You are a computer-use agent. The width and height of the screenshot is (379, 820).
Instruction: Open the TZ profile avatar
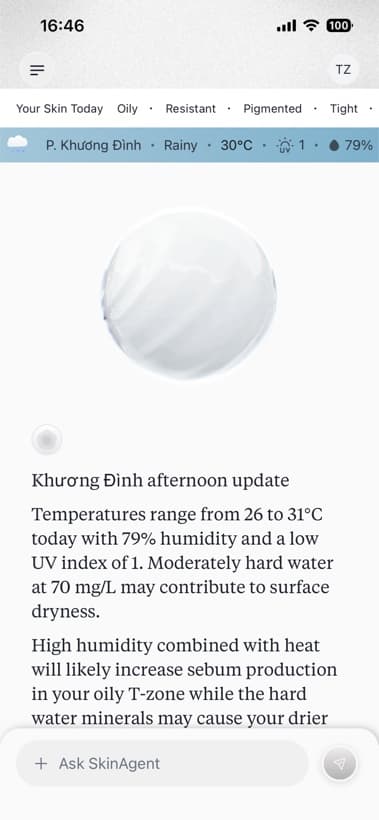tap(343, 70)
